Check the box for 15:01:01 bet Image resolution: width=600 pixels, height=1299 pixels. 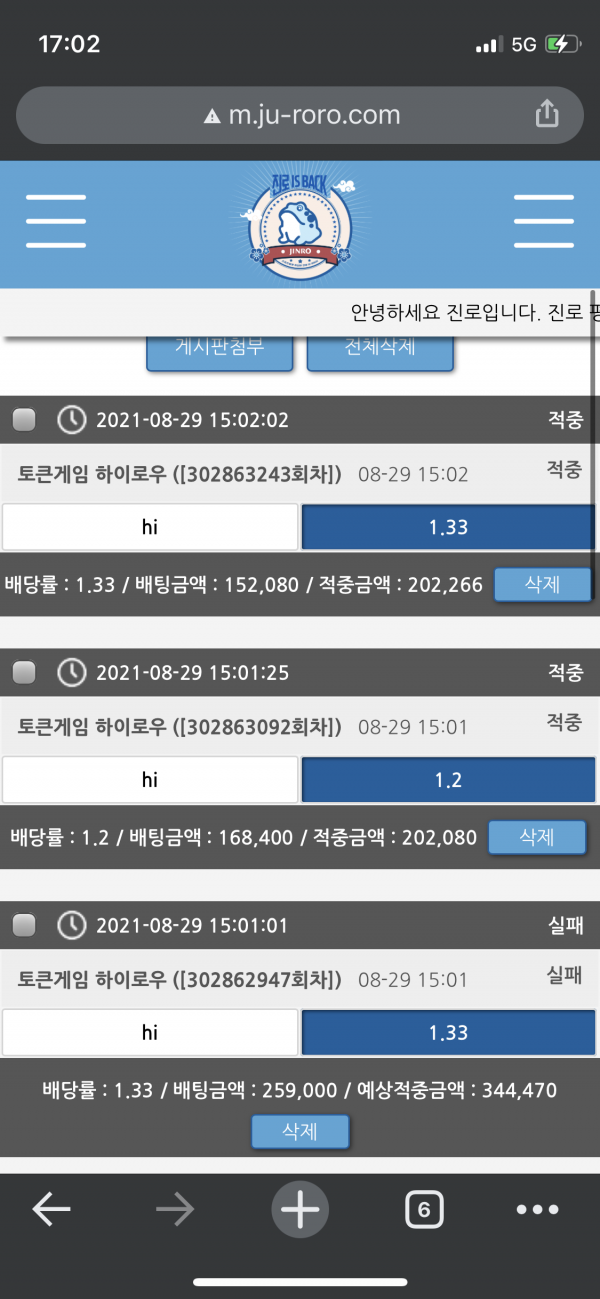pos(23,925)
